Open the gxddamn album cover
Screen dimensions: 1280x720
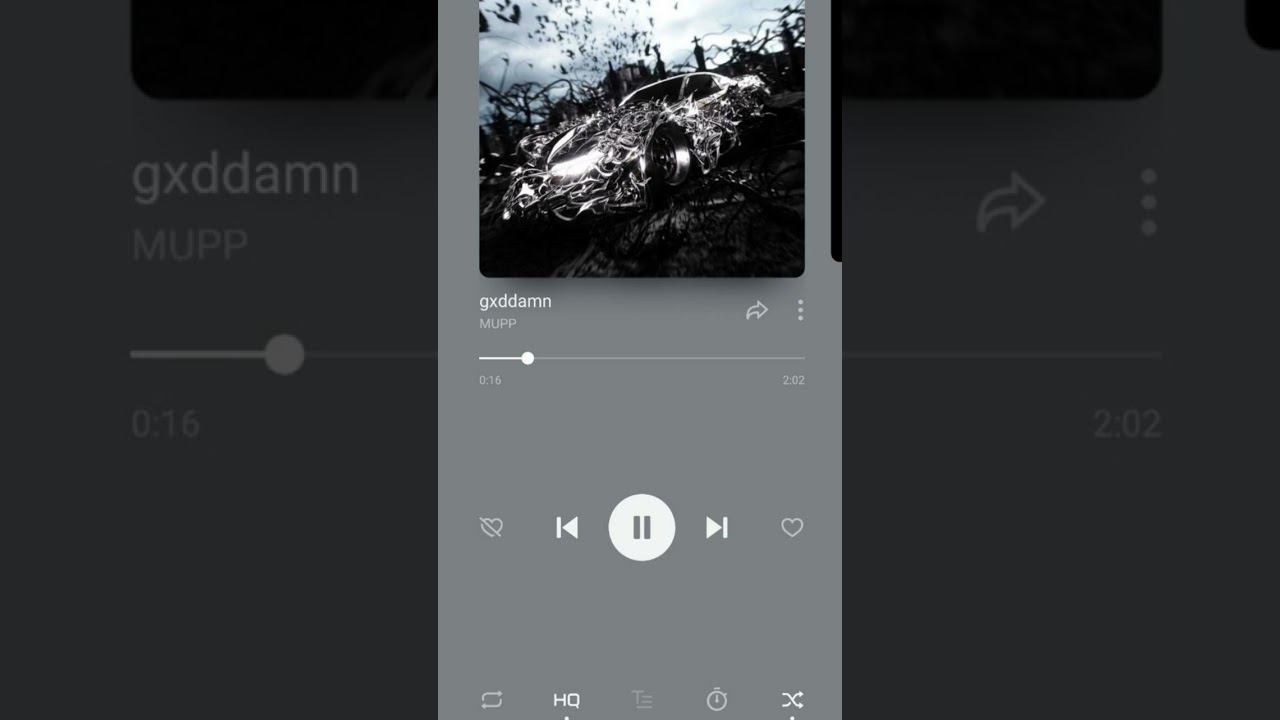pyautogui.click(x=641, y=140)
